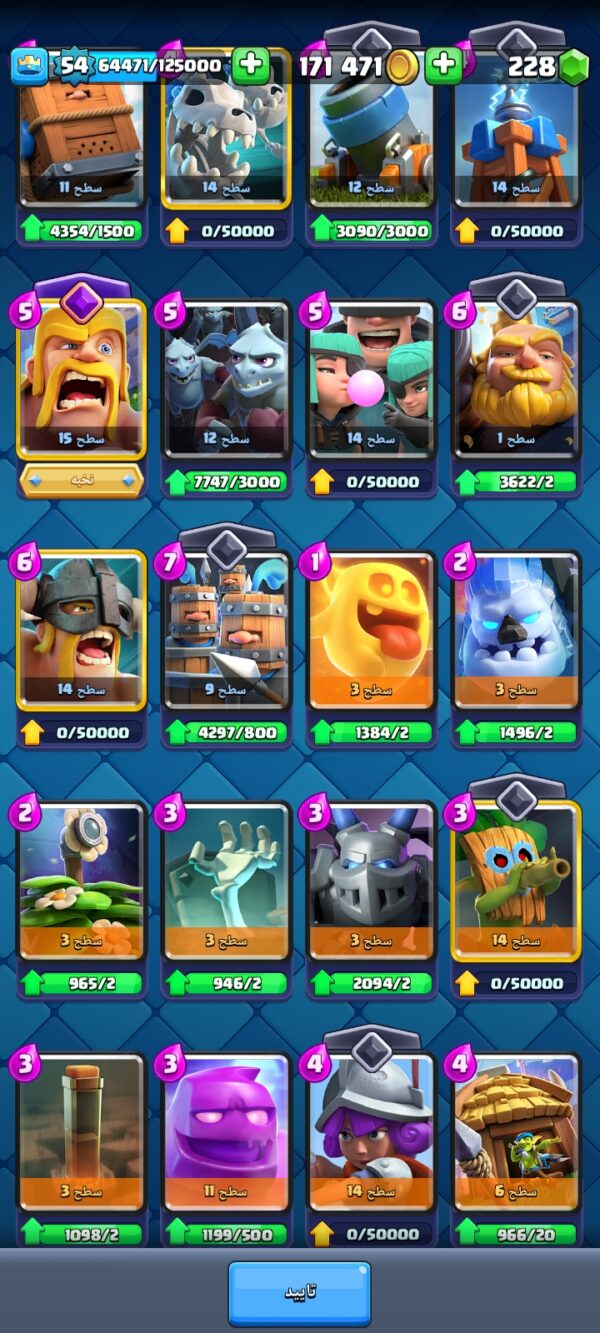Open the Musketeer card with helmet
Image resolution: width=600 pixels, height=1333 pixels.
(372, 1132)
